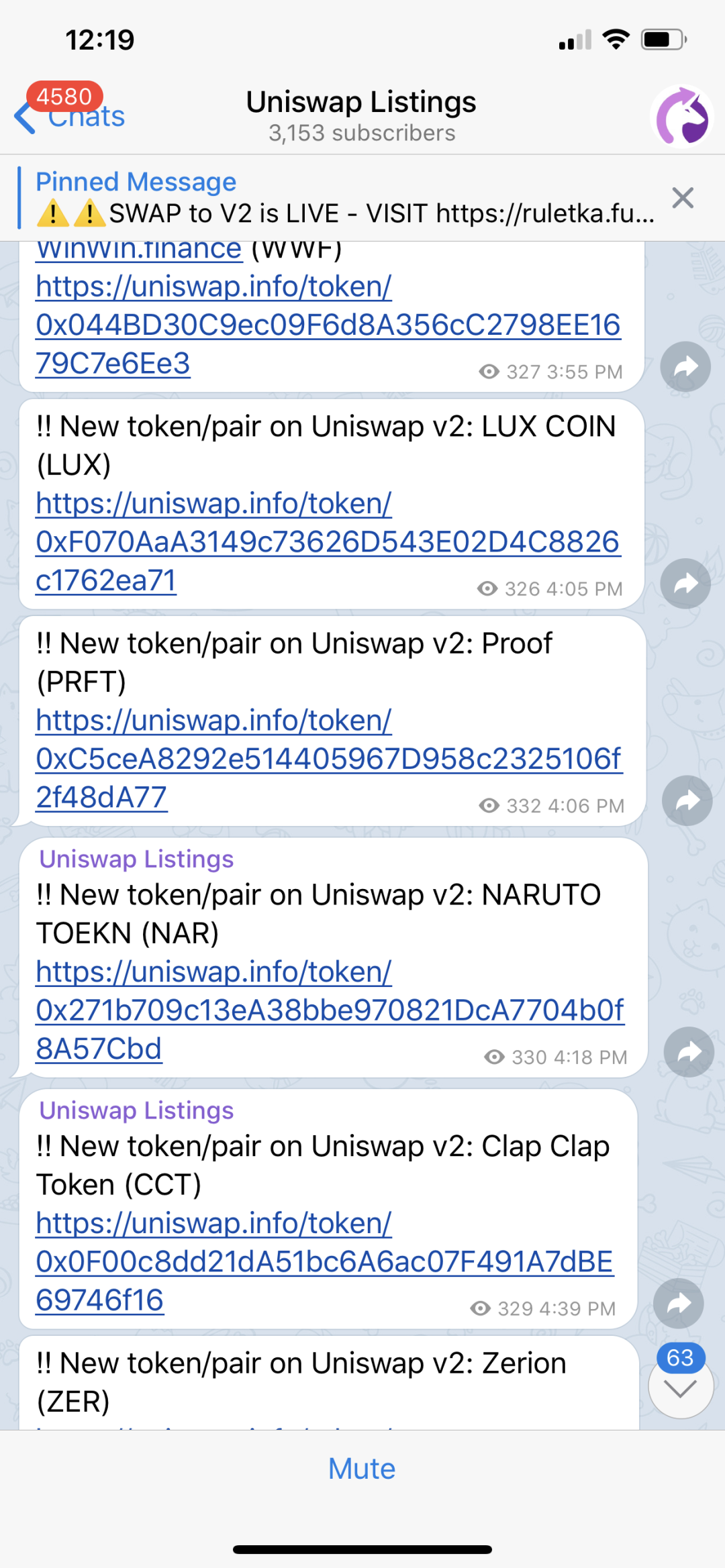This screenshot has width=725, height=1568.
Task: Forward the Proof (PRFT) listing message
Action: [x=686, y=800]
